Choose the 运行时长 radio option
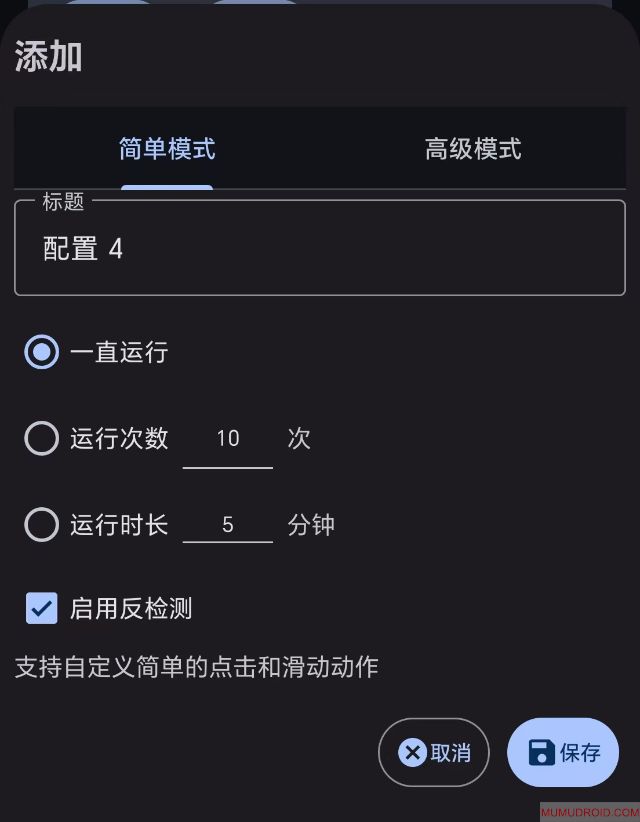Screen dimensions: 640x822 [41, 525]
